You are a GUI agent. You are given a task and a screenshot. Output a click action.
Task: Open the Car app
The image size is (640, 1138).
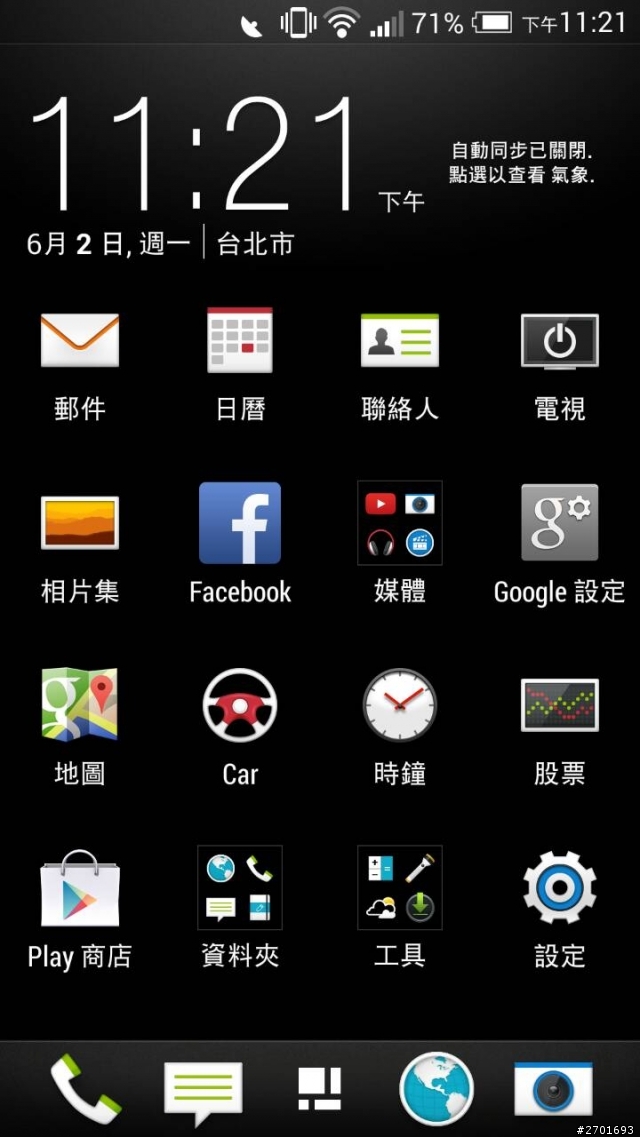240,705
